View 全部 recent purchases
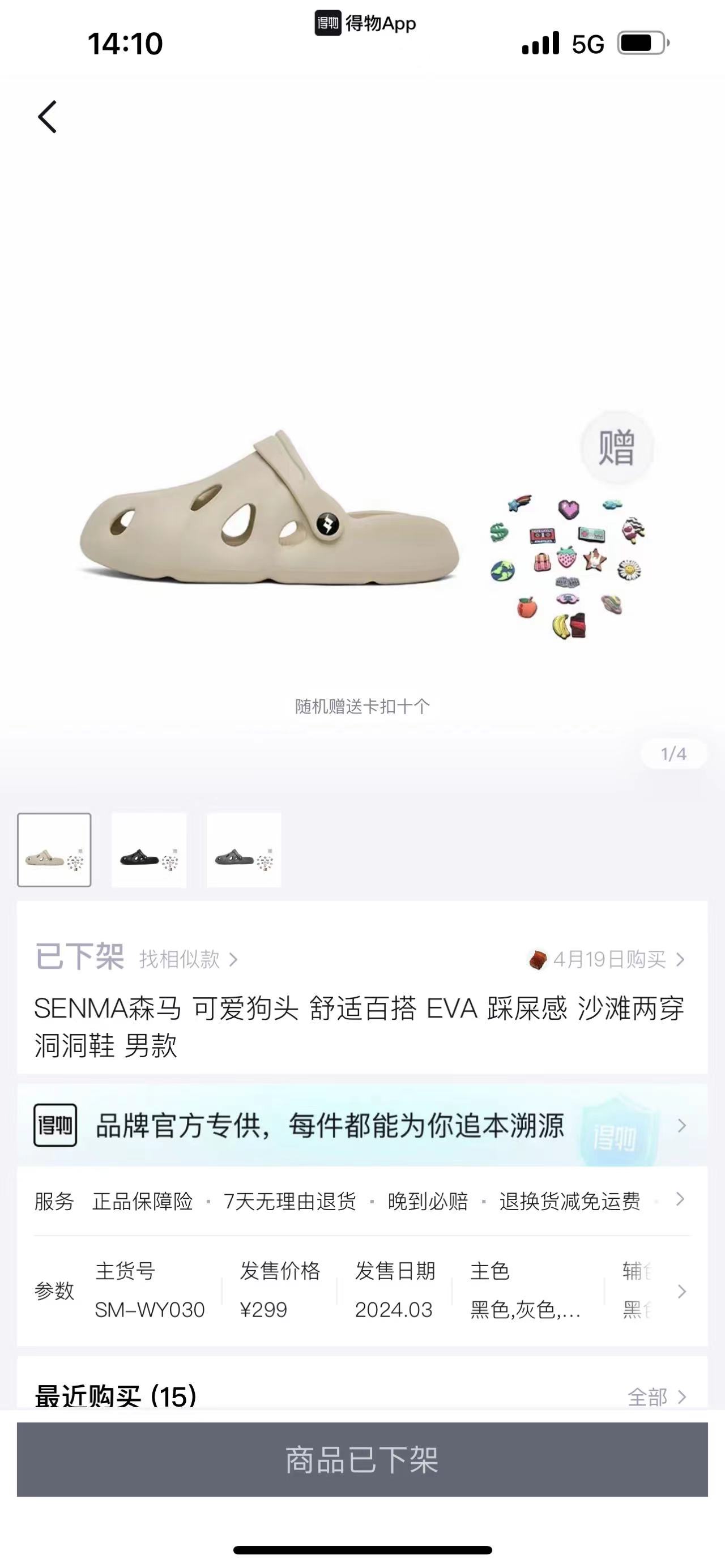This screenshot has width=725, height=1568. pos(657,1397)
